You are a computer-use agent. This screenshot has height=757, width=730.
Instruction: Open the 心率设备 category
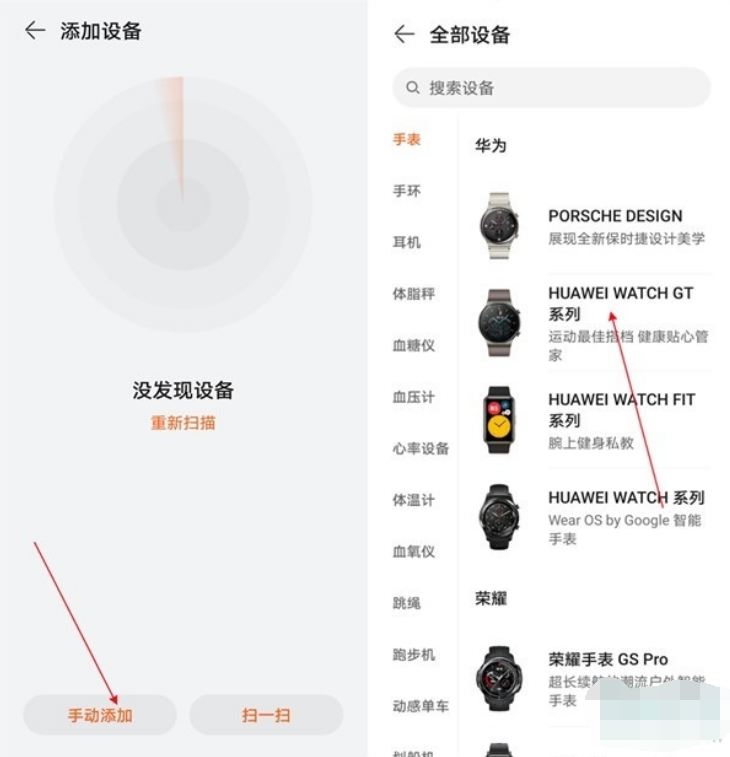420,449
